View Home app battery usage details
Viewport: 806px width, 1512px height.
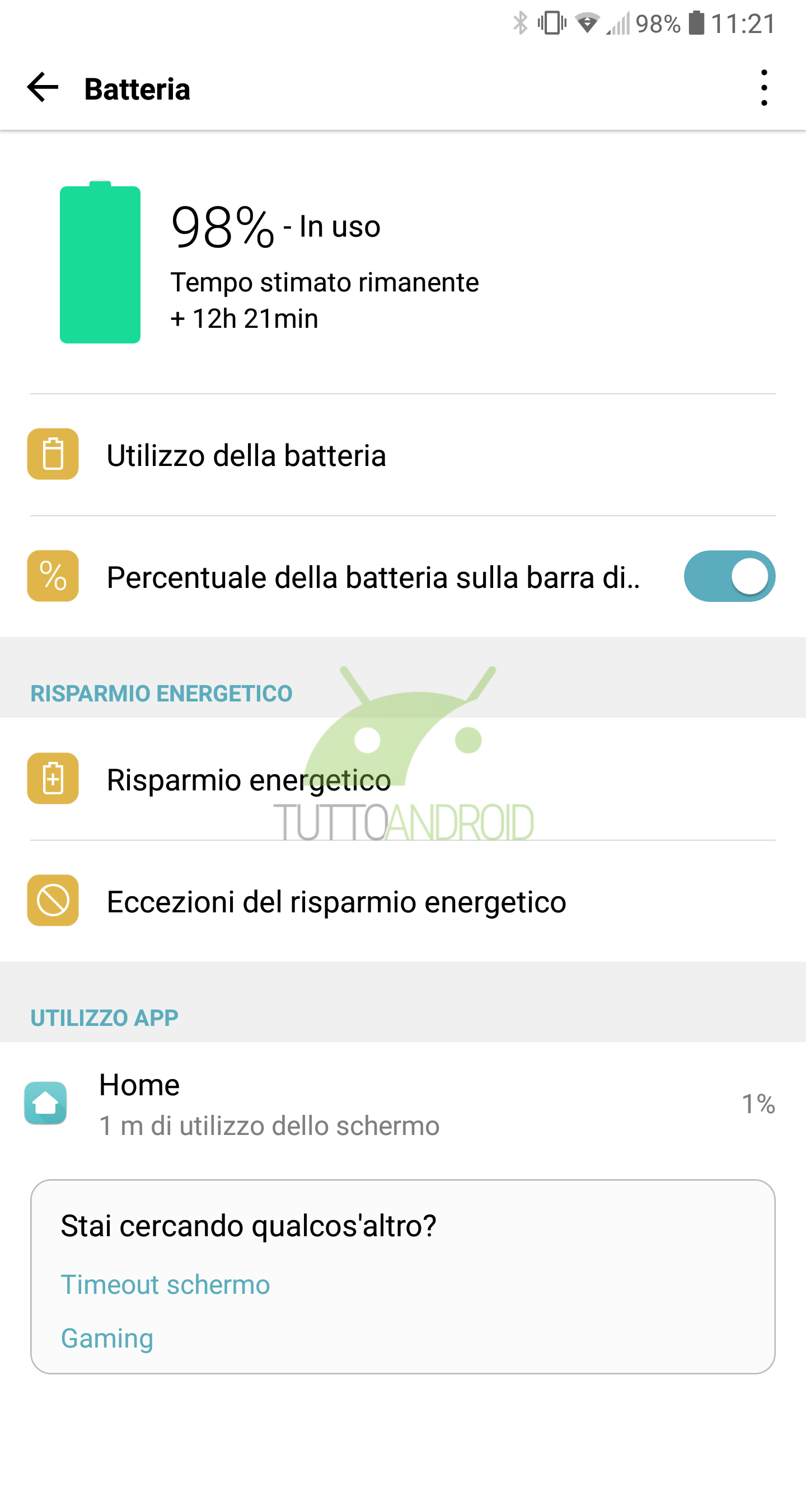(x=403, y=1104)
